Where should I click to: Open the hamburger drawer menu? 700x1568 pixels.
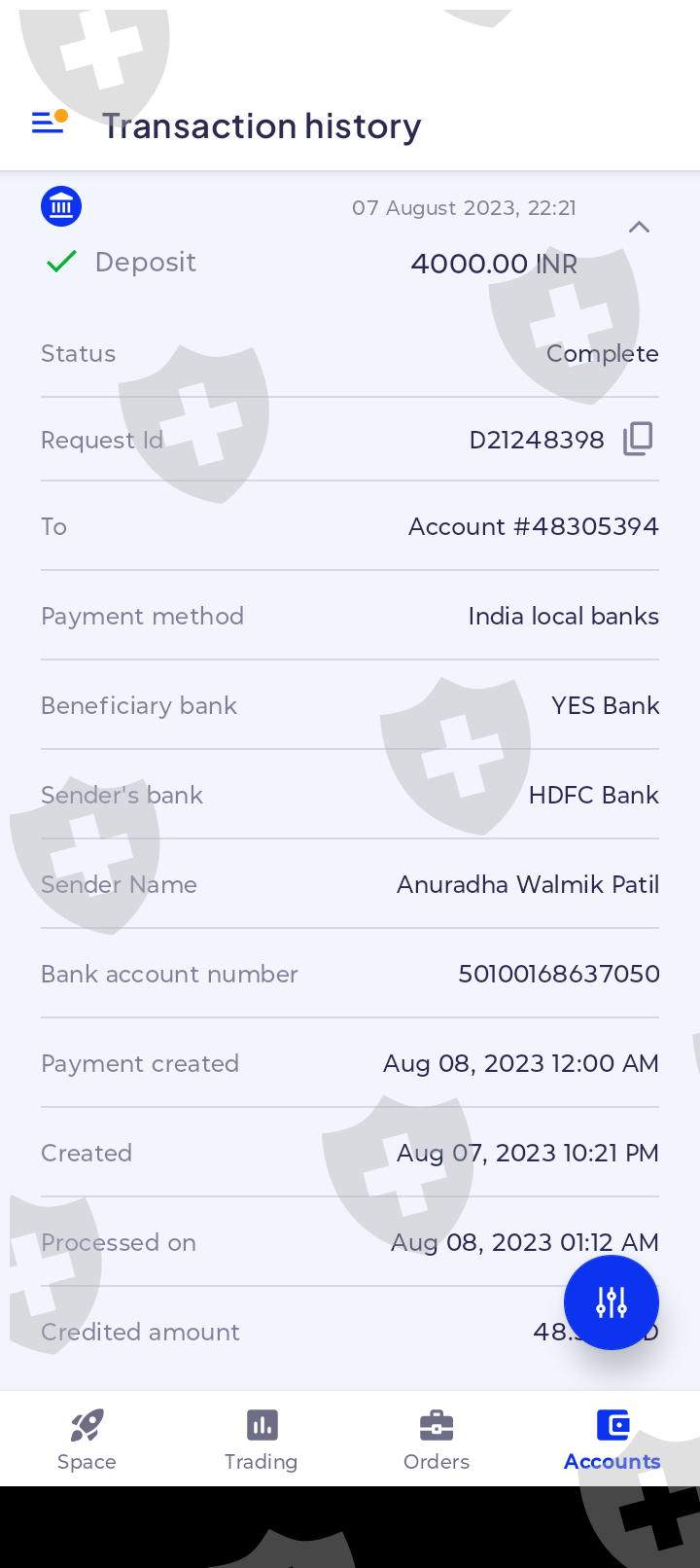click(49, 123)
